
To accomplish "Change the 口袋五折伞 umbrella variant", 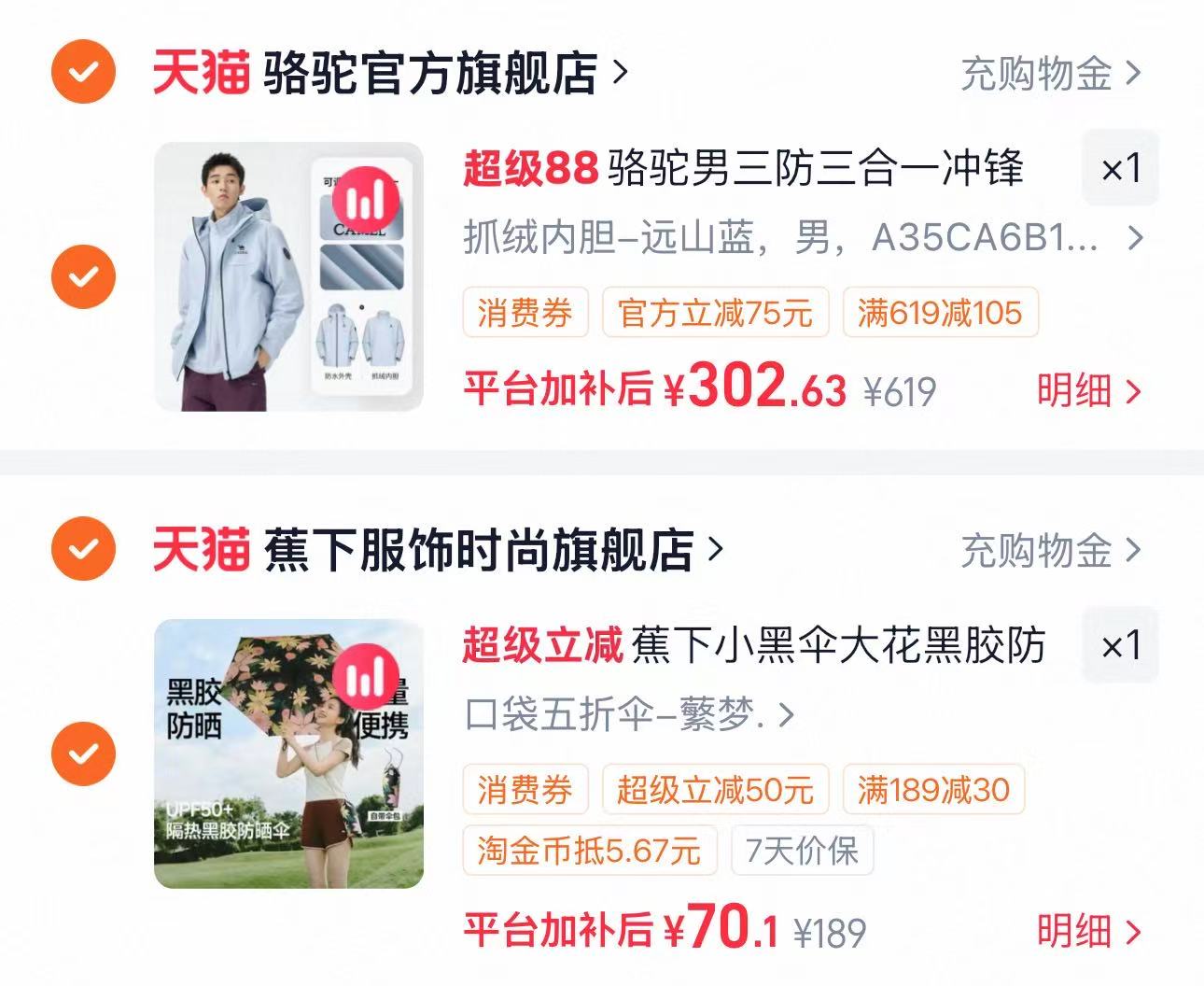I will pos(629,716).
